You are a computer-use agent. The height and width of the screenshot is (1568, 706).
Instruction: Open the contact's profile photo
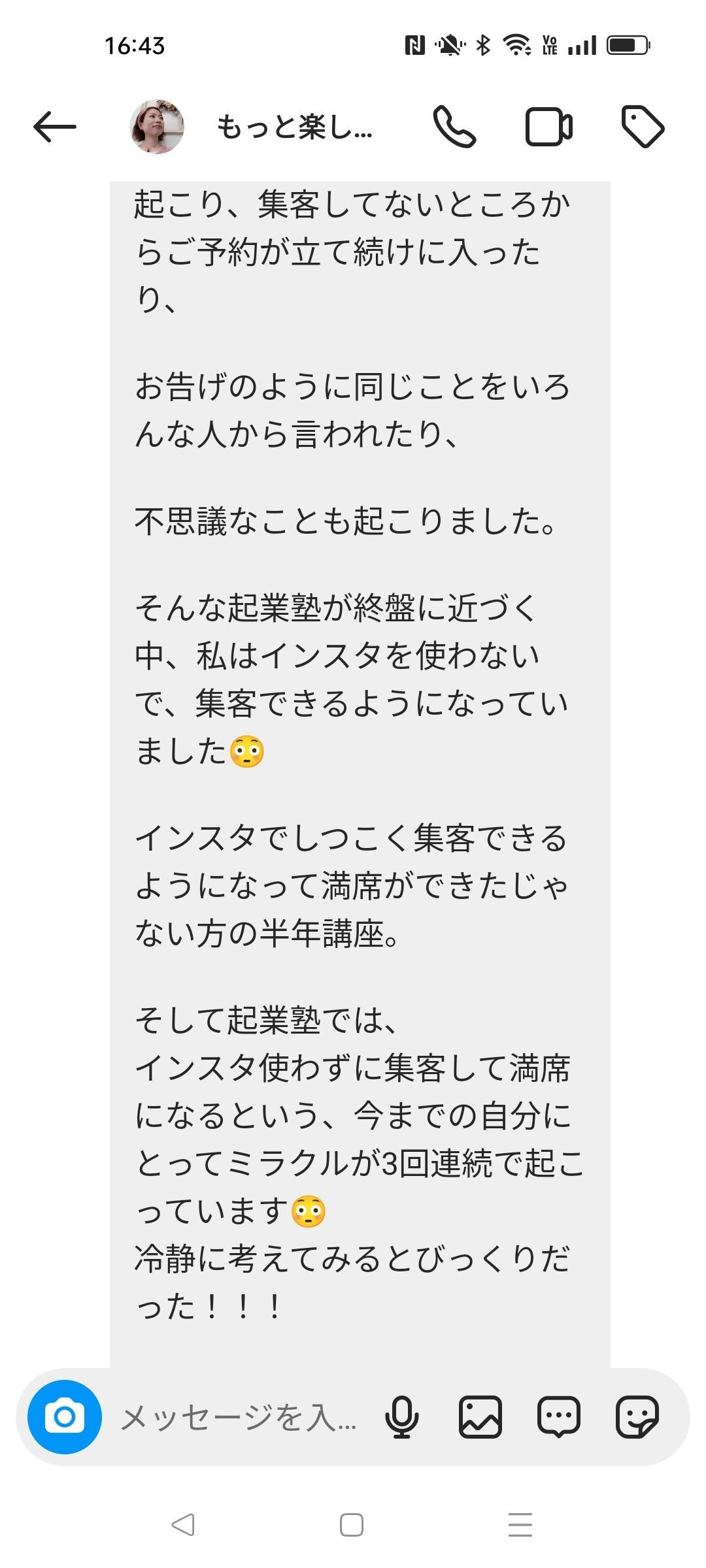pos(157,127)
